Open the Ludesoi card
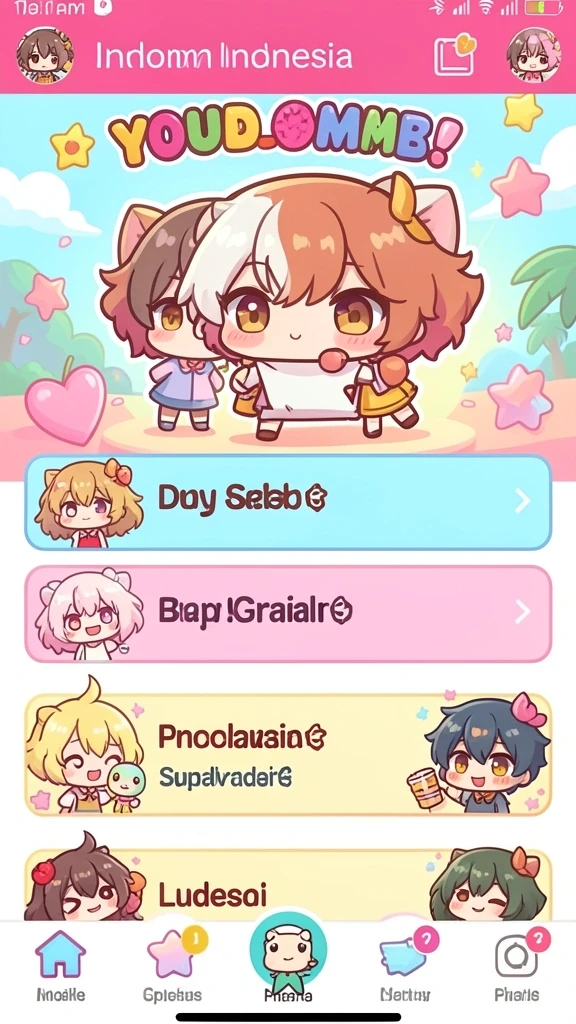The width and height of the screenshot is (576, 1024). pos(288,886)
